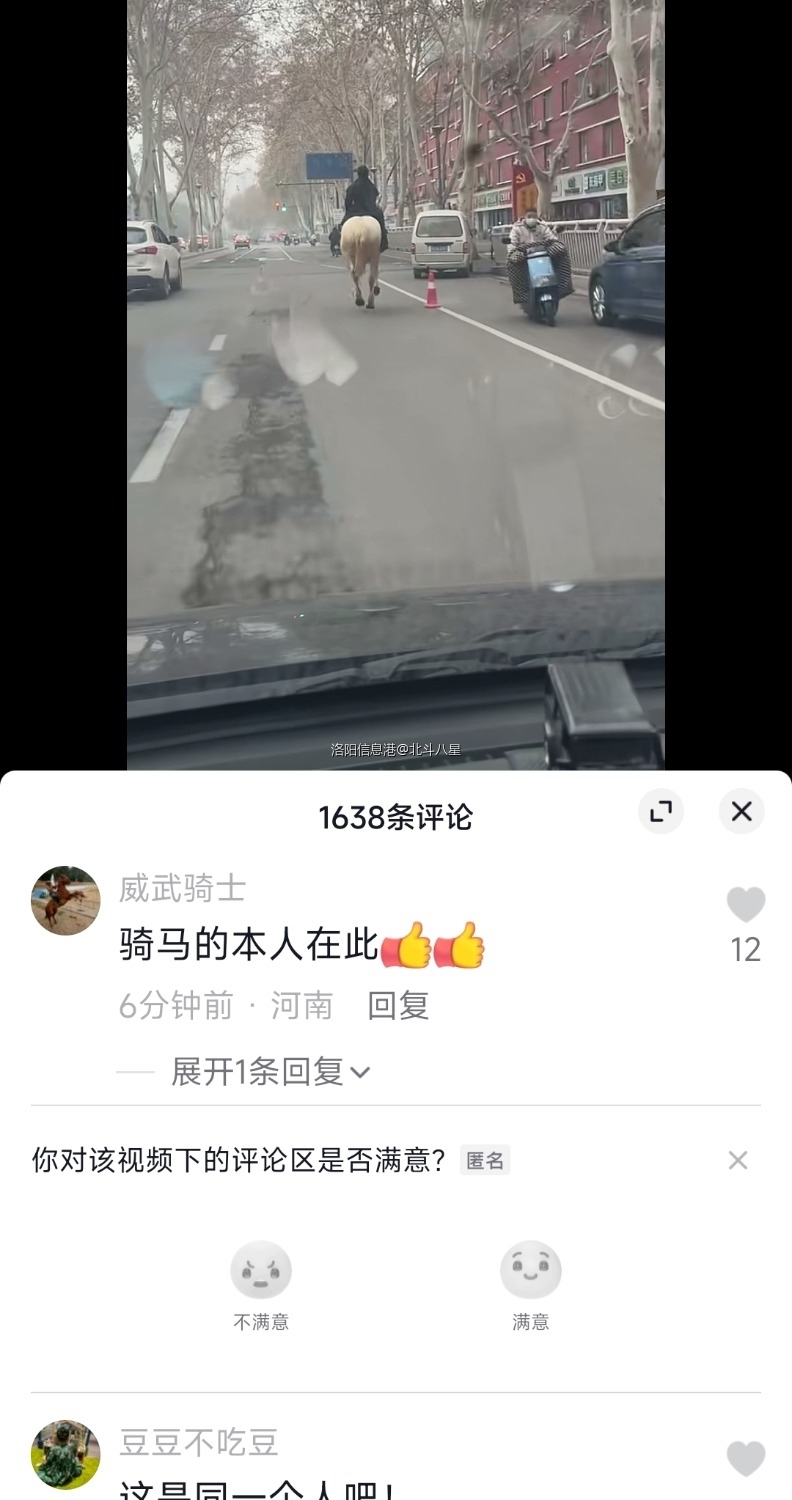The image size is (792, 1500).
Task: Close the comments panel
Action: tap(741, 812)
